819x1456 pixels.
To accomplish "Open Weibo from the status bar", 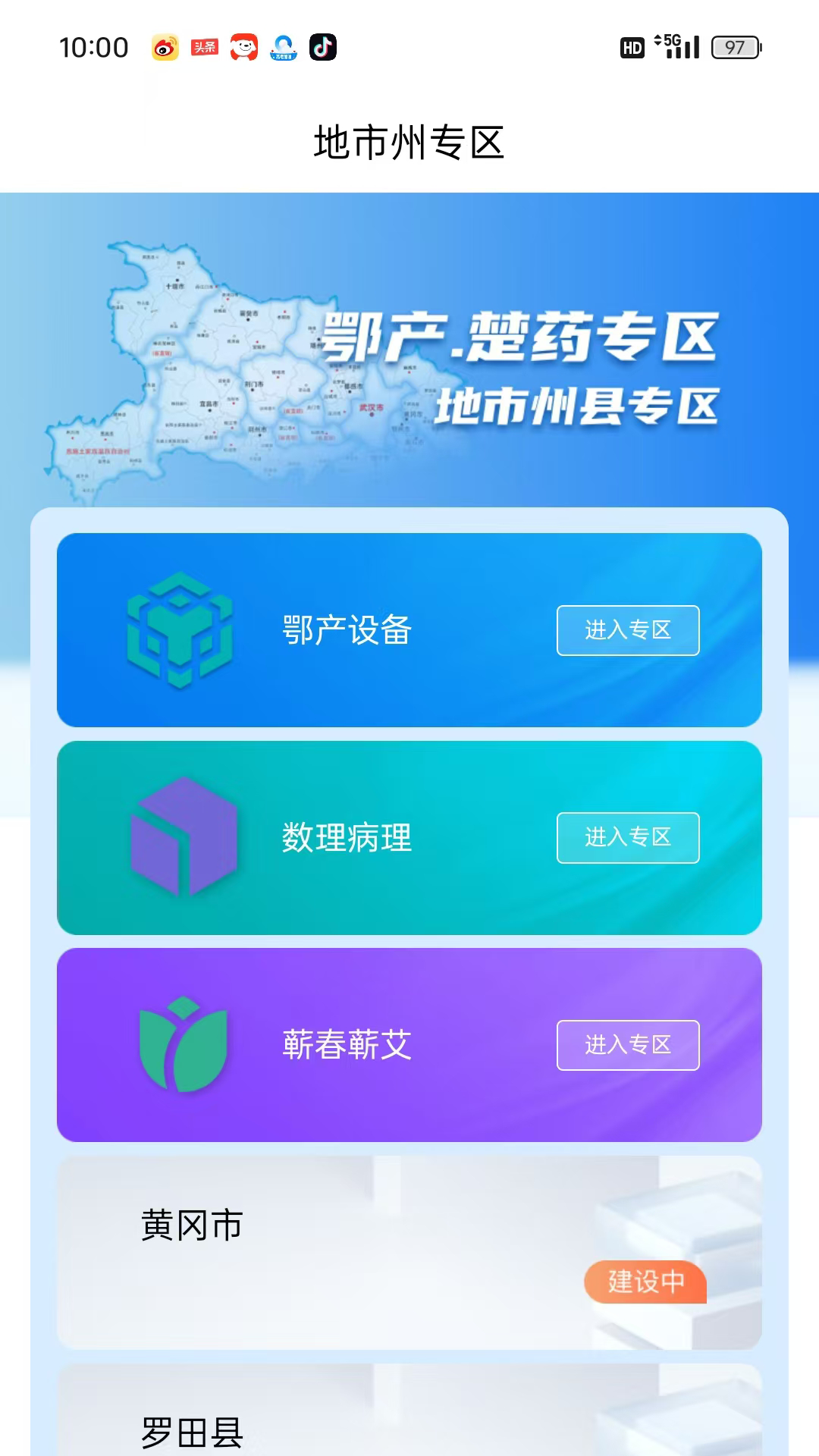I will (166, 47).
